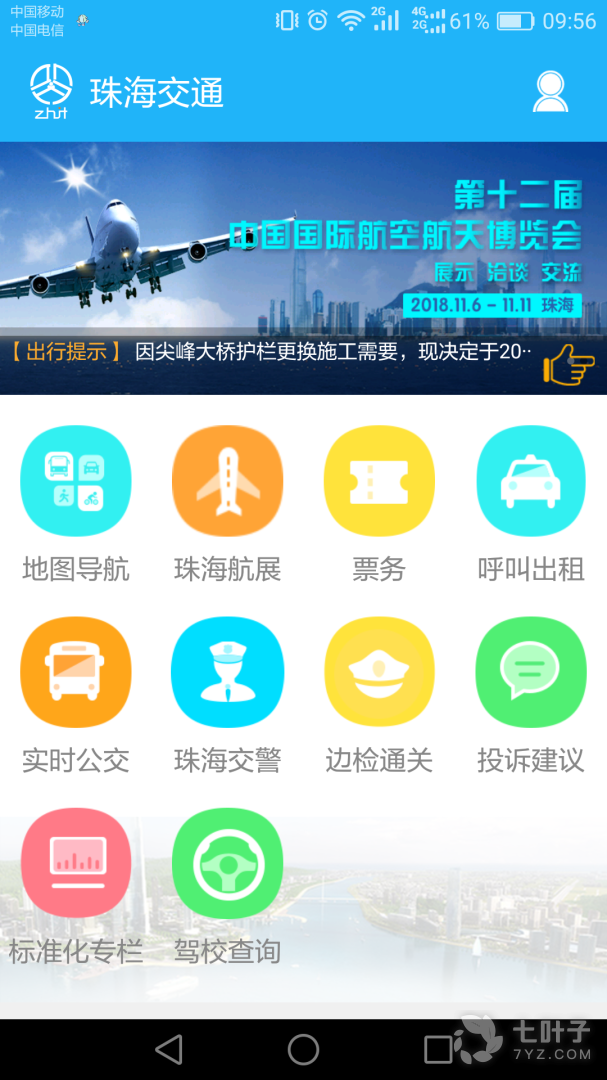Go back with system back button
The width and height of the screenshot is (607, 1080).
(x=169, y=1049)
